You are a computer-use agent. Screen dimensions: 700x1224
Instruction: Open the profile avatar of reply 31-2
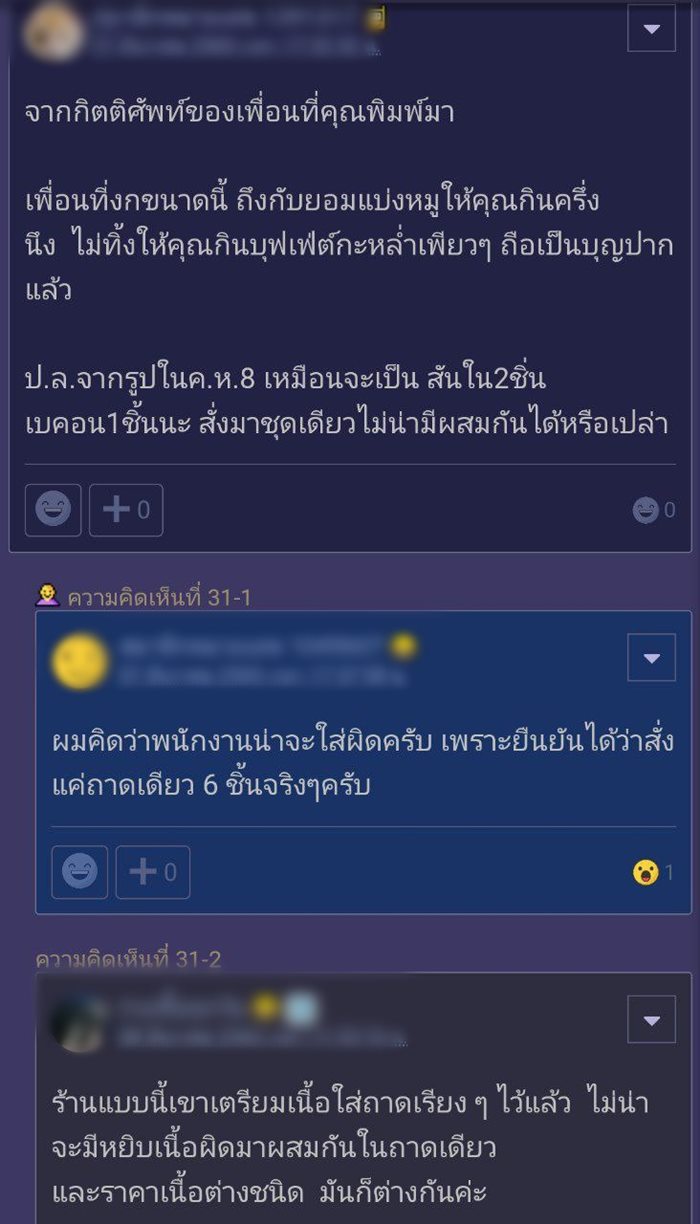pyautogui.click(x=80, y=1023)
